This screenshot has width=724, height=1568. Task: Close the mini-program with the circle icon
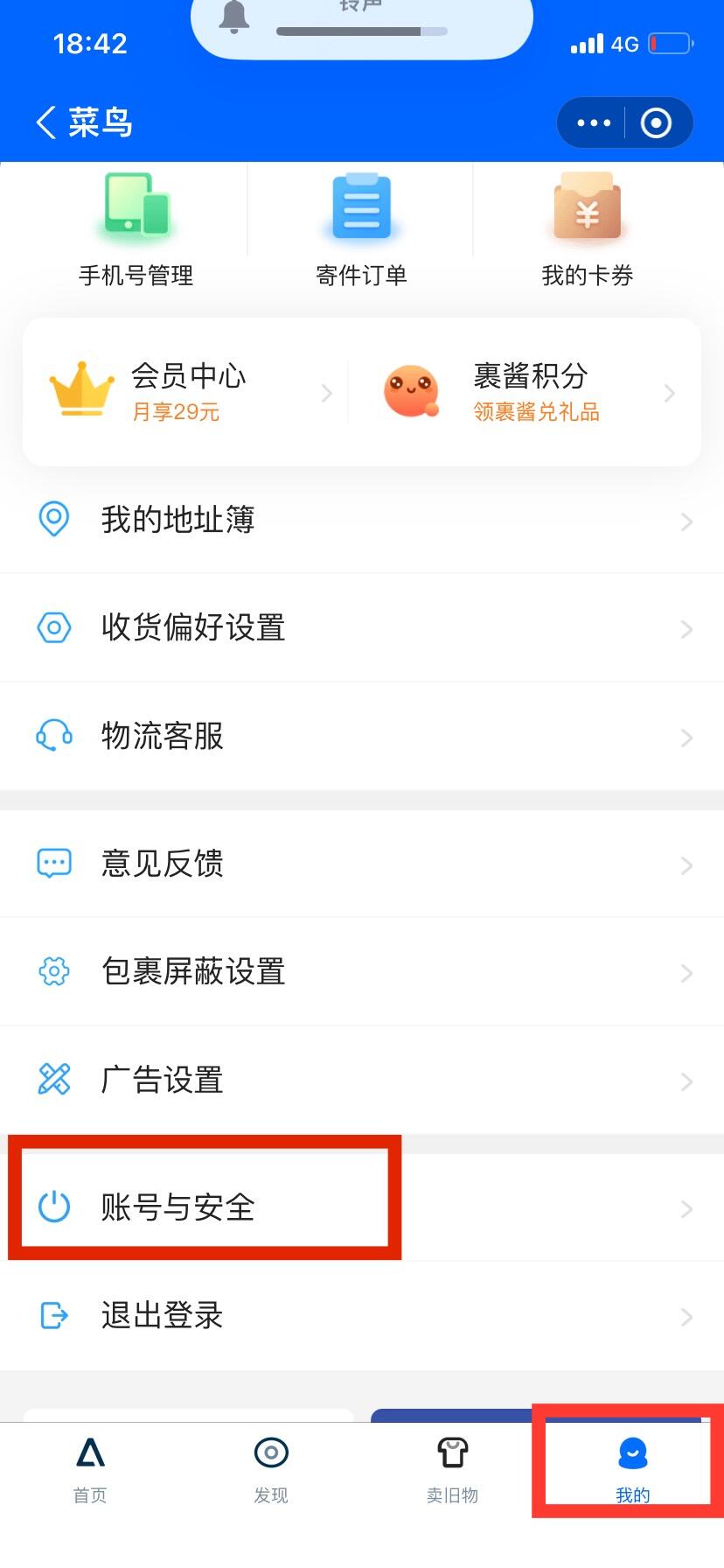pyautogui.click(x=656, y=123)
